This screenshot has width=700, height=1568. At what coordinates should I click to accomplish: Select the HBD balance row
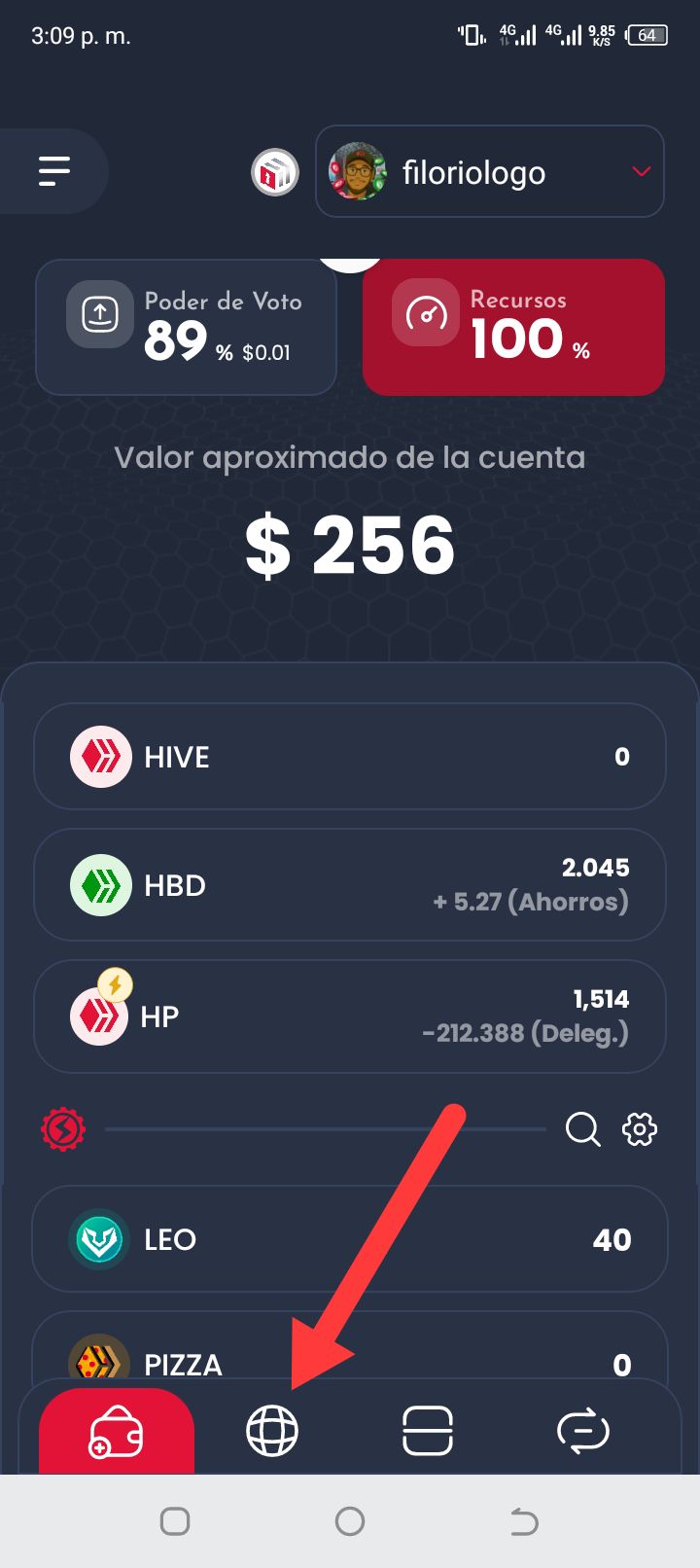tap(350, 885)
